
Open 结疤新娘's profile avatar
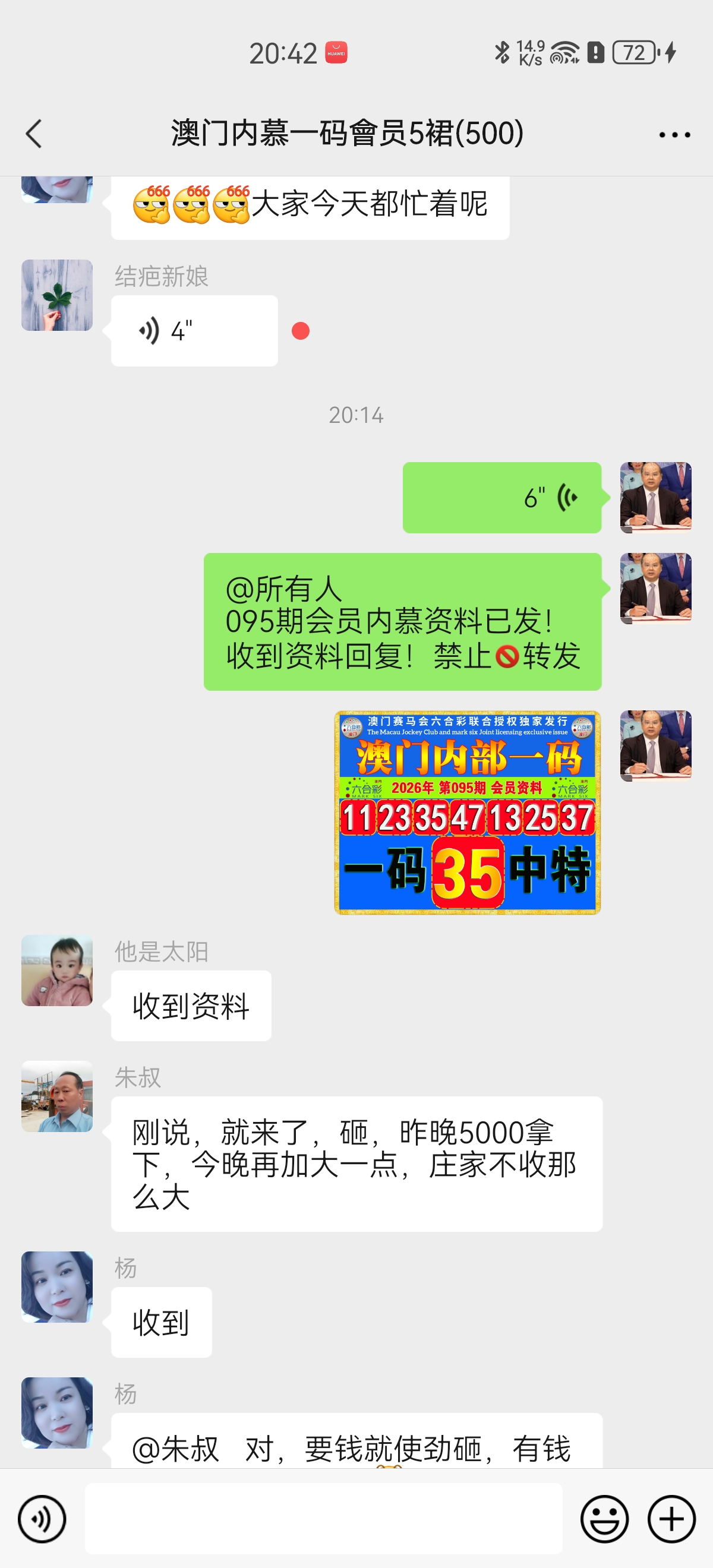[x=57, y=295]
